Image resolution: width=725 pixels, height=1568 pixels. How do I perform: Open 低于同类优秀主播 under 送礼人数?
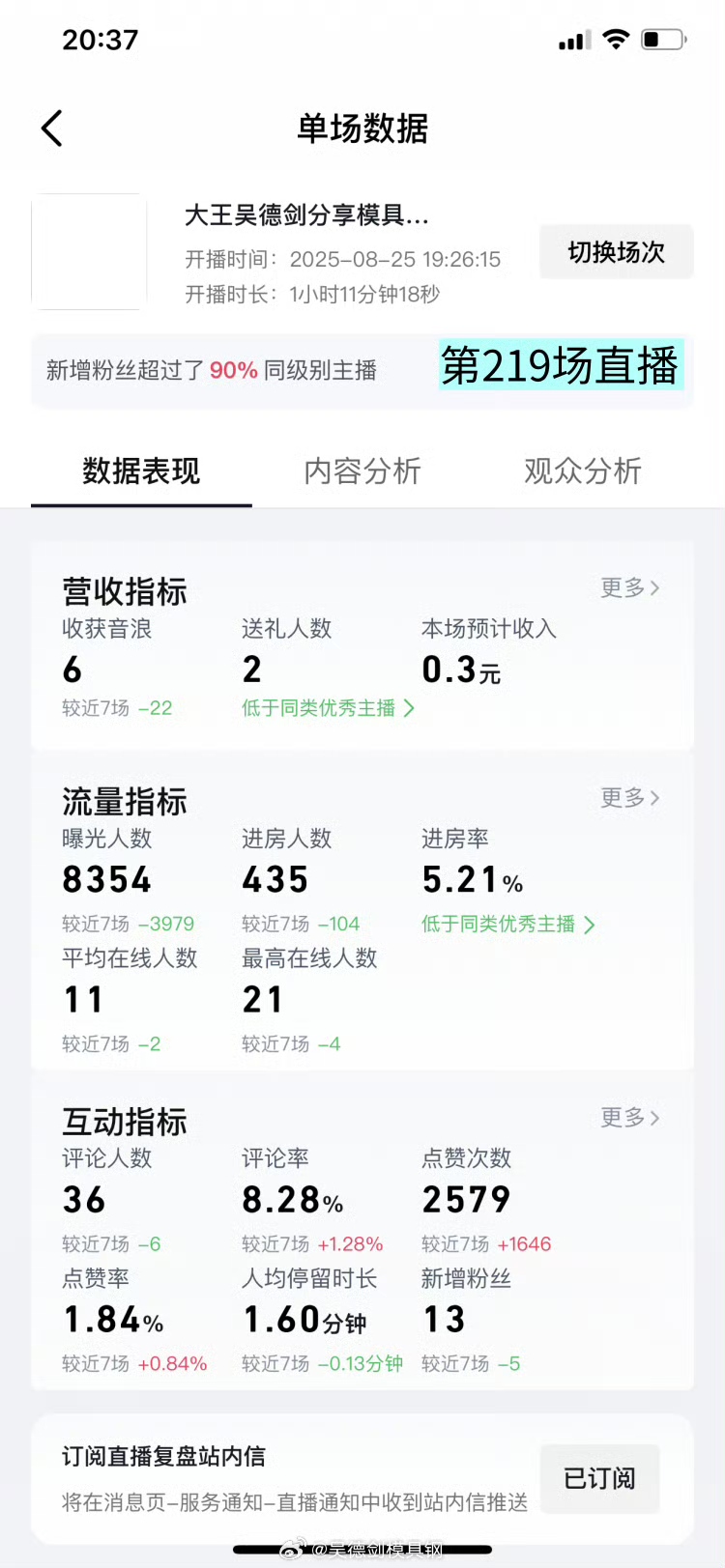pos(328,708)
